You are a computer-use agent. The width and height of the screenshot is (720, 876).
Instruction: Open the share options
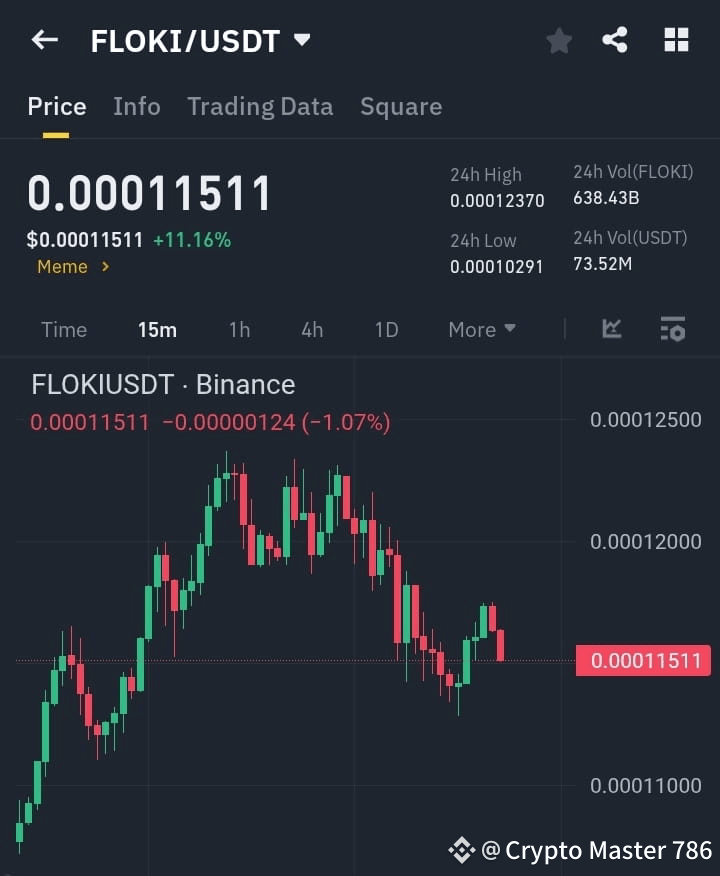pos(617,40)
